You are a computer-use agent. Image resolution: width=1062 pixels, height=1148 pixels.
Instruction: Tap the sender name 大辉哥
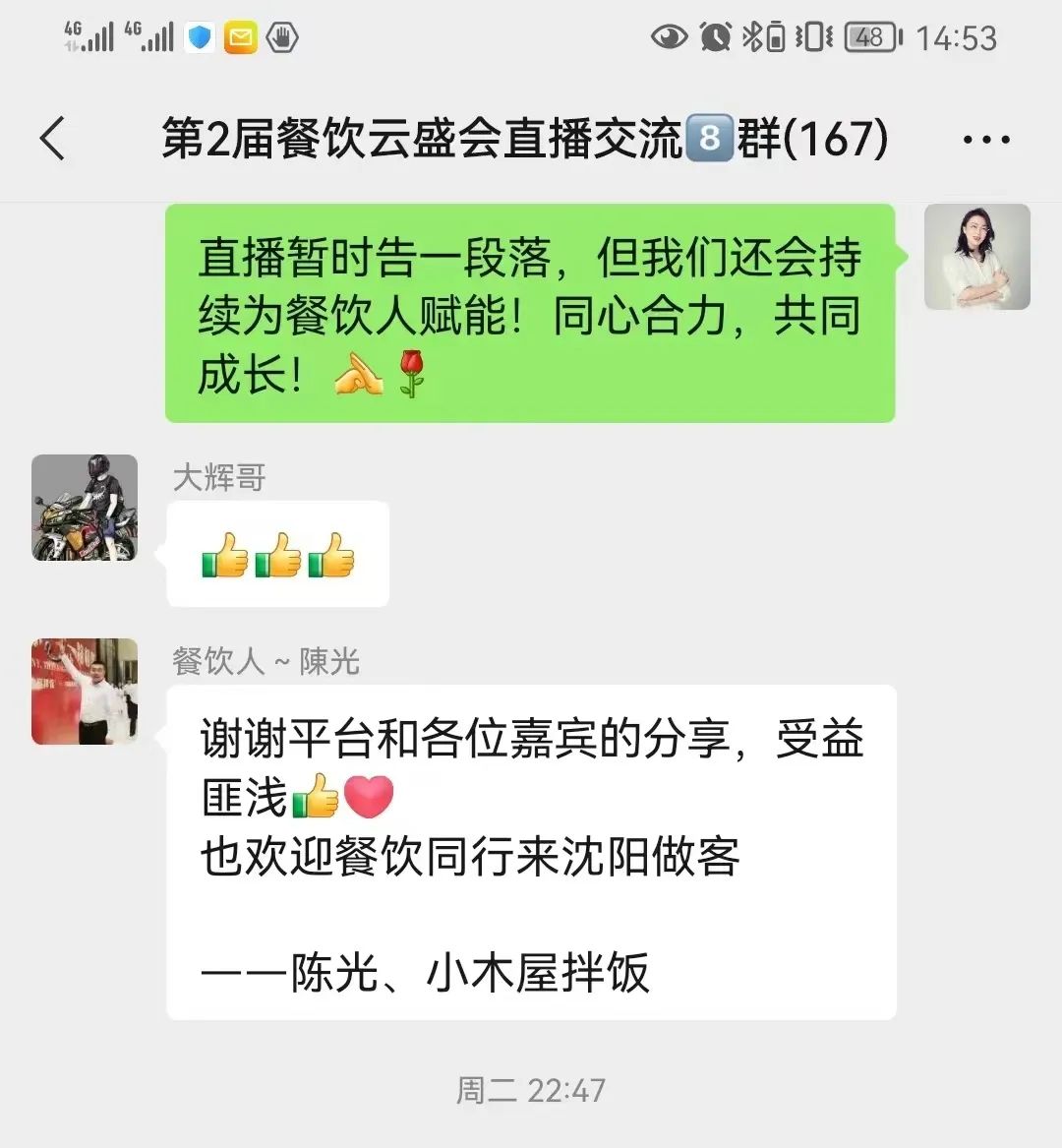(x=218, y=476)
